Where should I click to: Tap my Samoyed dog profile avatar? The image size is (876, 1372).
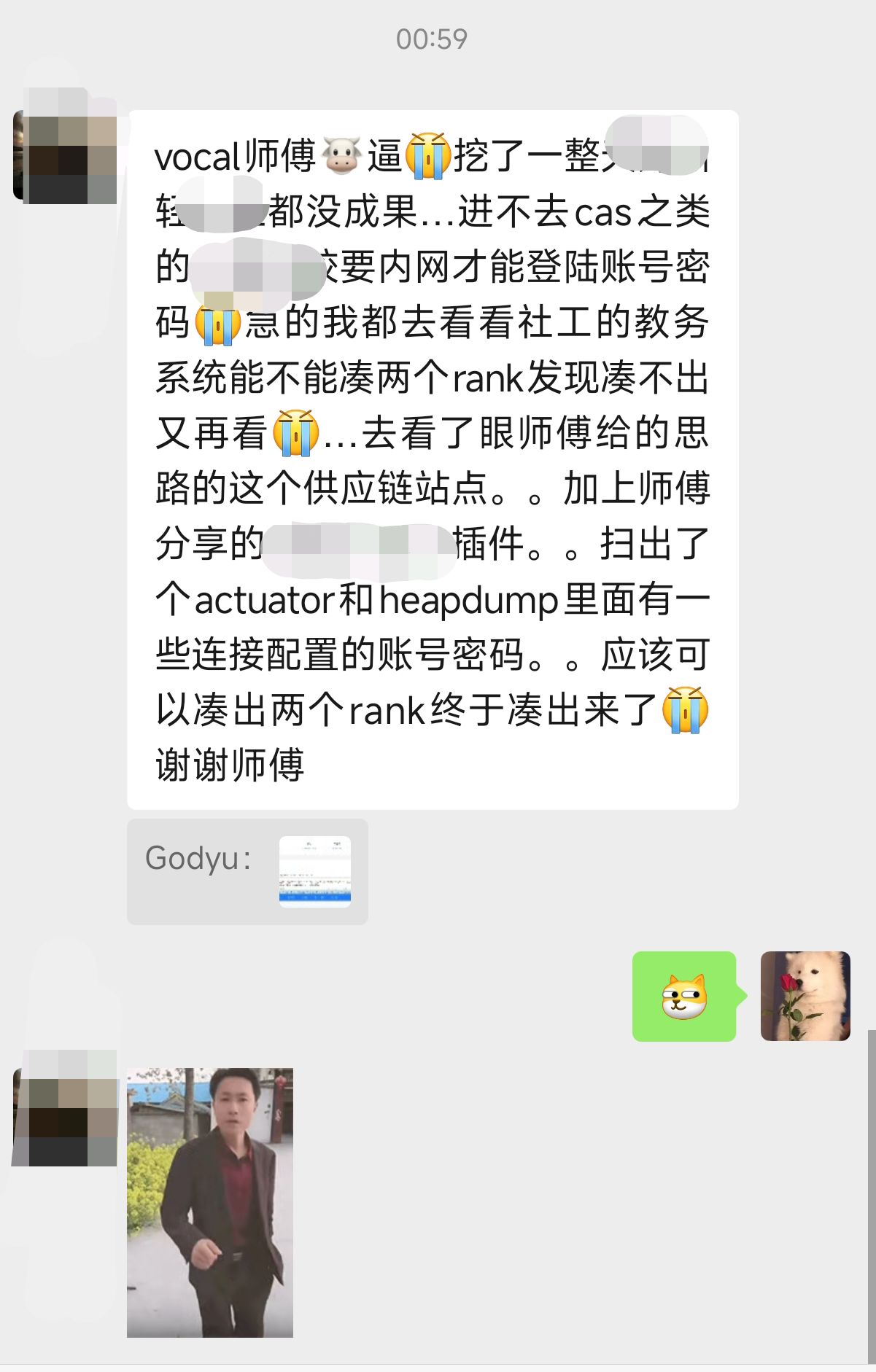pos(805,995)
